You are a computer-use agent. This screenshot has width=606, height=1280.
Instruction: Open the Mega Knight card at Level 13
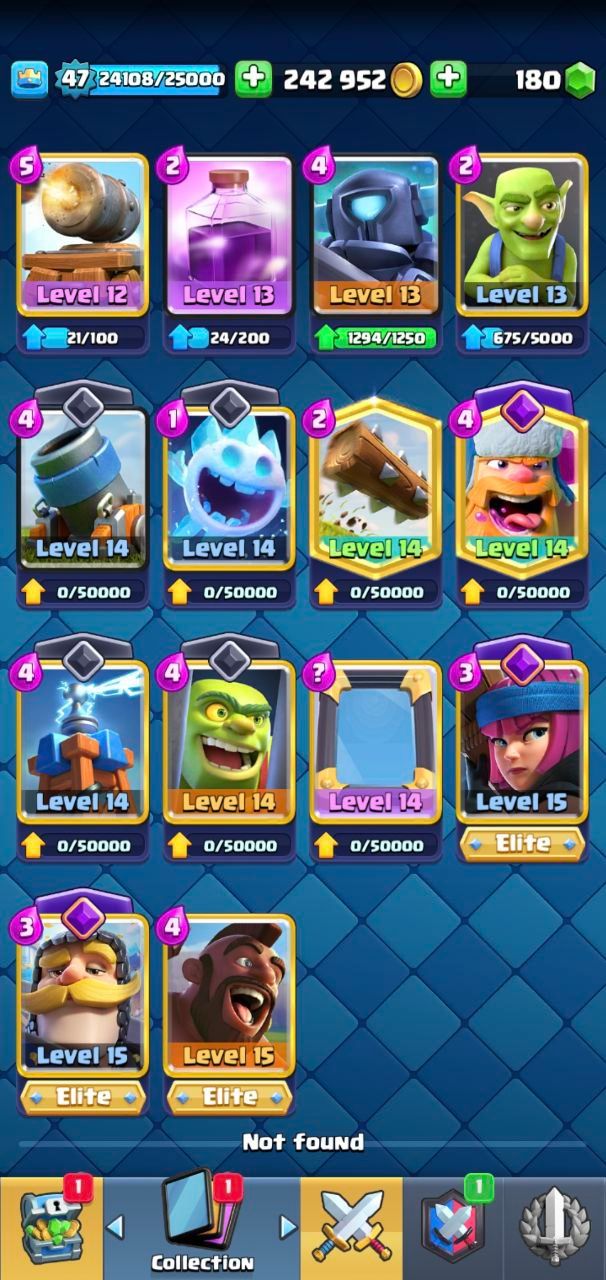click(376, 235)
